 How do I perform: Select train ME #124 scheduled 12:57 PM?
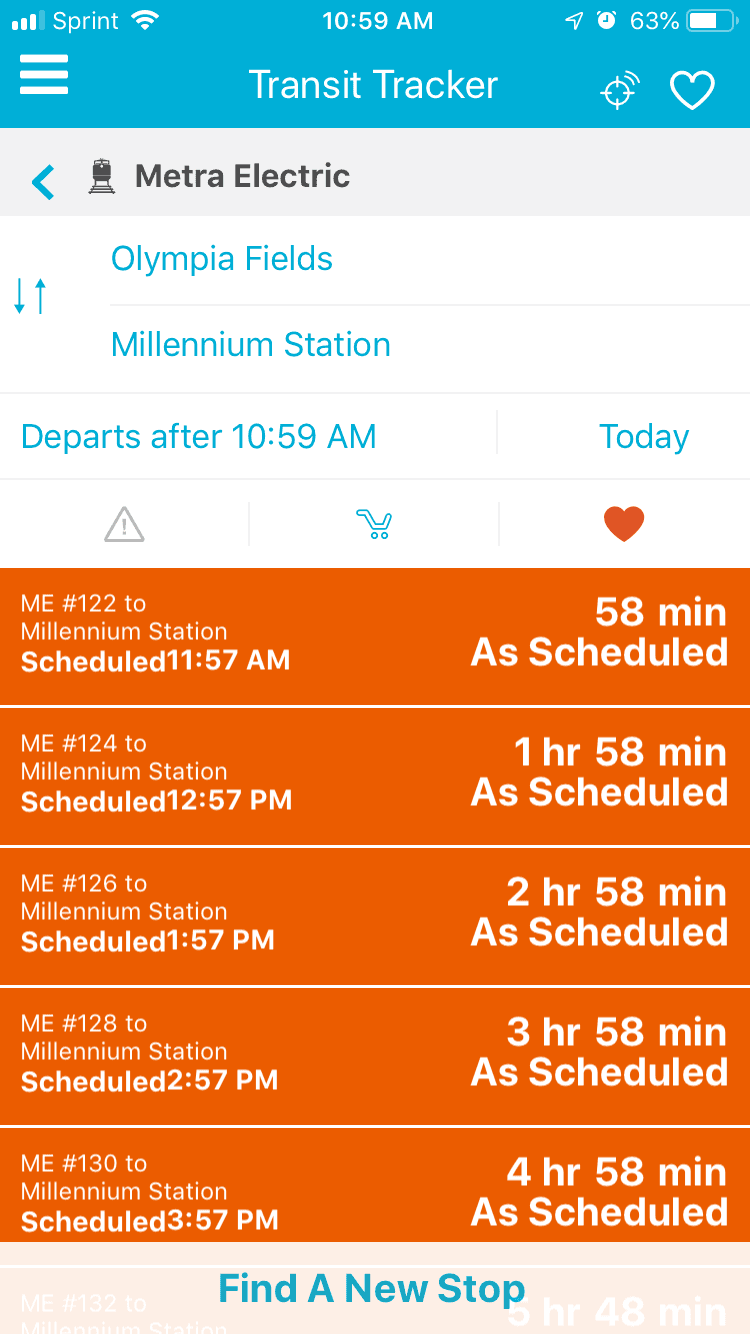(x=375, y=776)
